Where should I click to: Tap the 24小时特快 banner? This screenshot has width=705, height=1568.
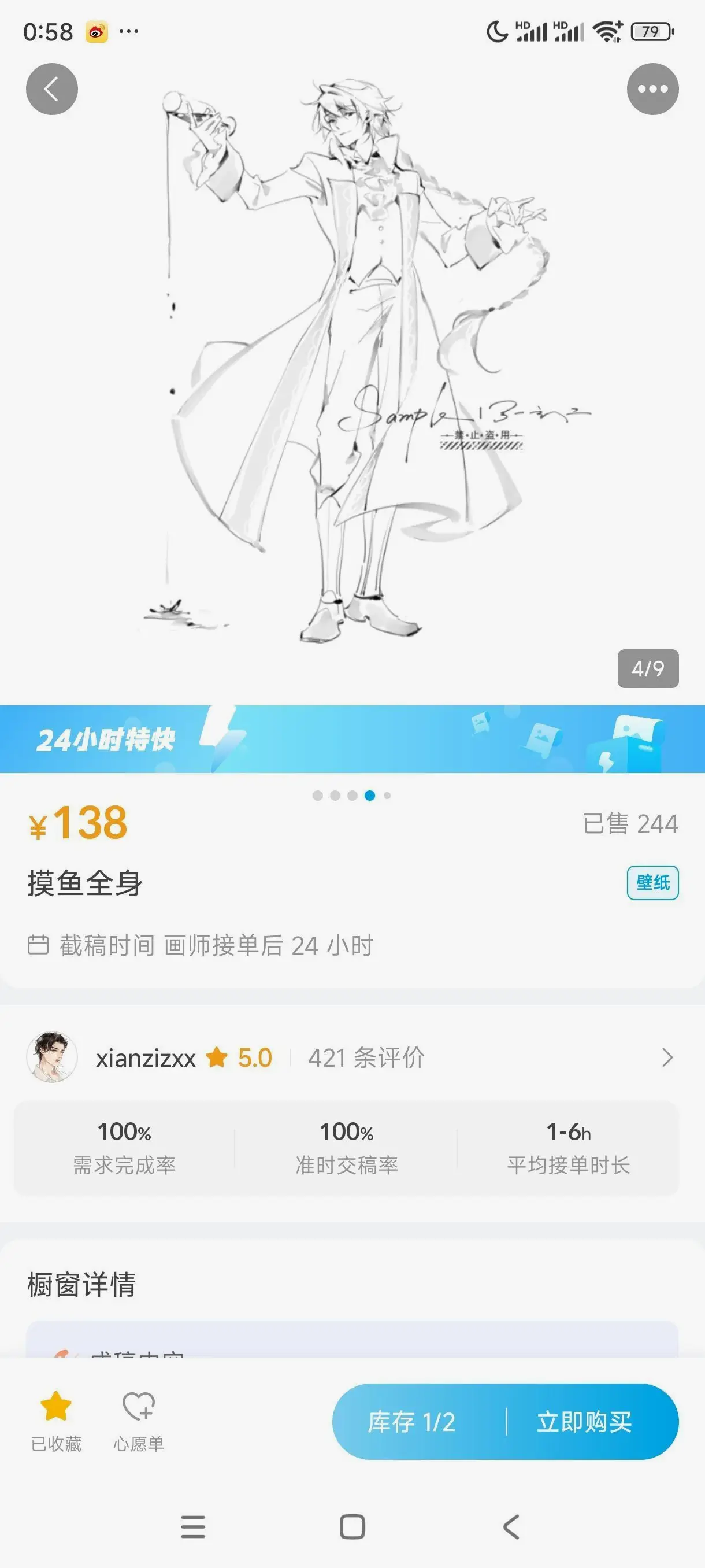352,739
